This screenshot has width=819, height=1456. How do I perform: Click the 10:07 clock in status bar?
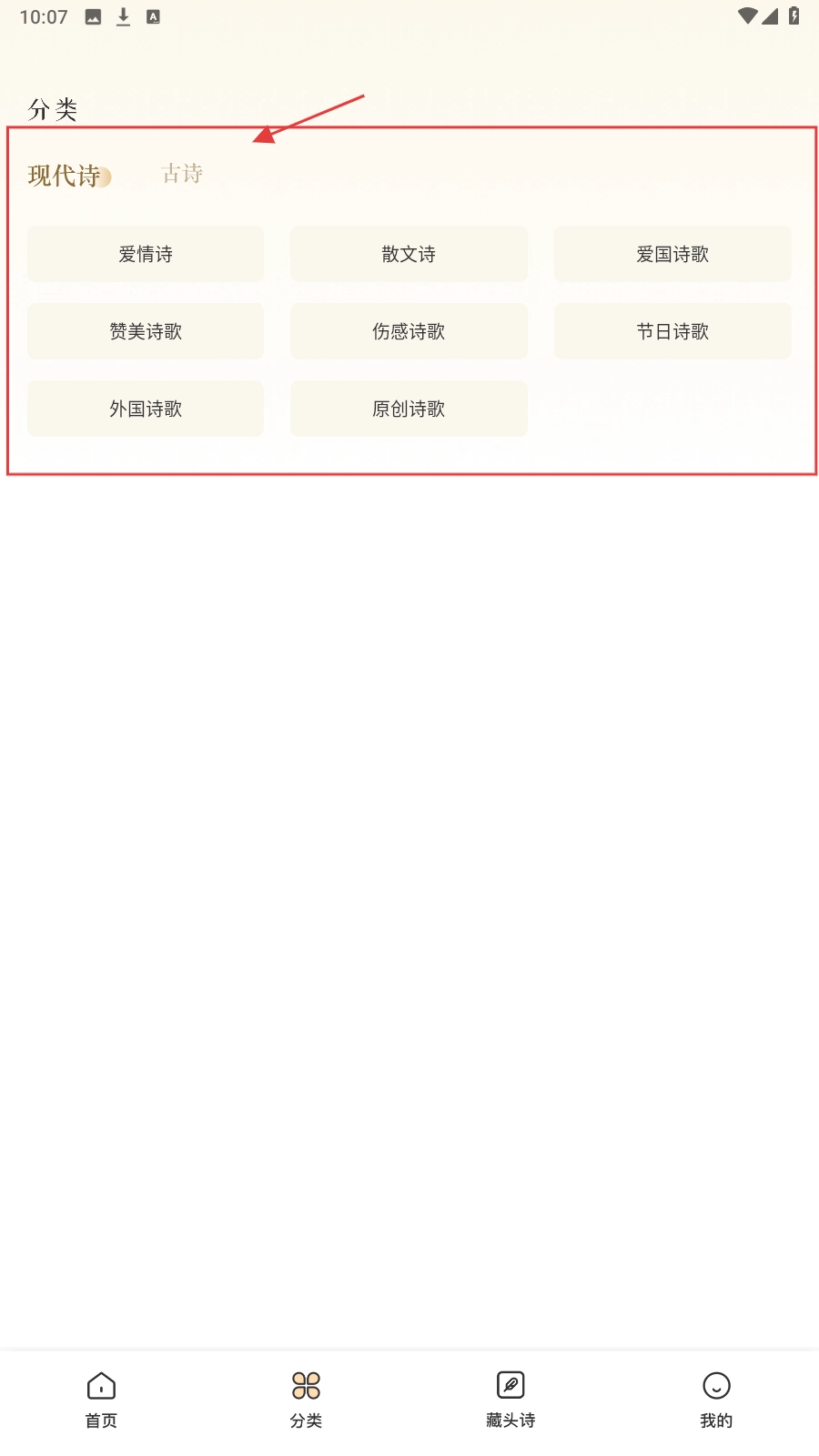click(x=44, y=15)
